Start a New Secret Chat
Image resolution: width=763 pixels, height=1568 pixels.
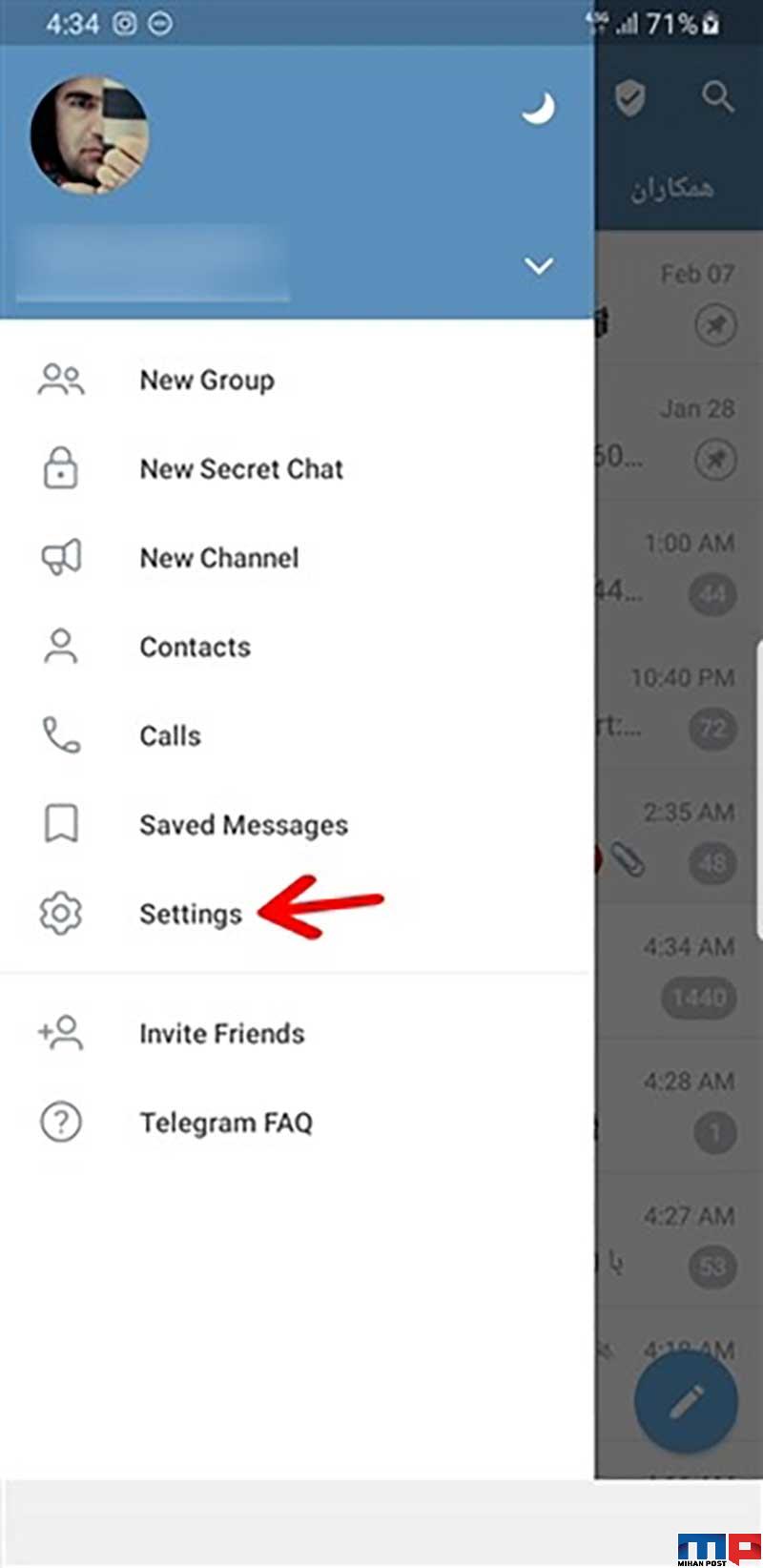pyautogui.click(x=297, y=469)
